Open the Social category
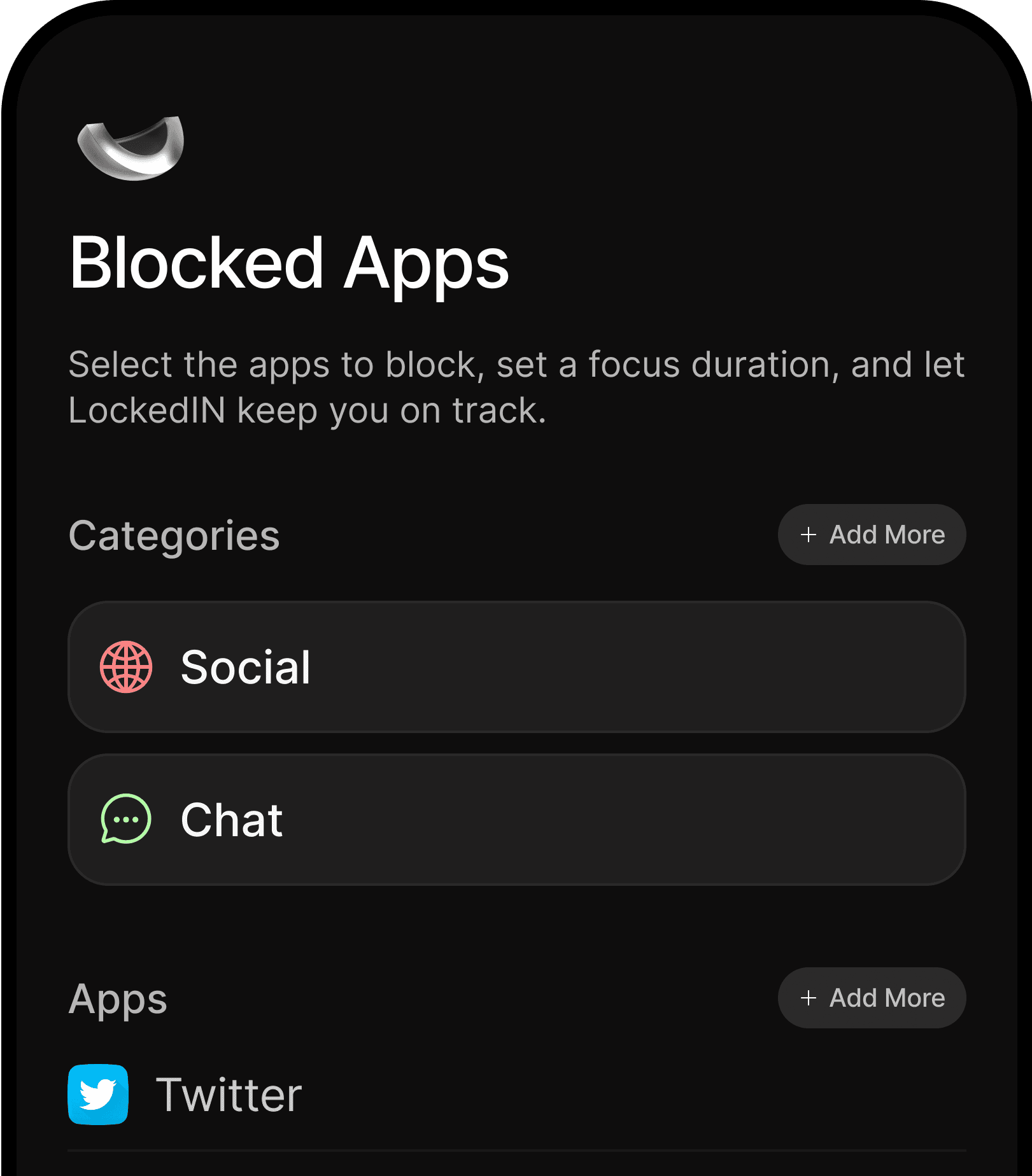1032x1176 pixels. pos(516,667)
